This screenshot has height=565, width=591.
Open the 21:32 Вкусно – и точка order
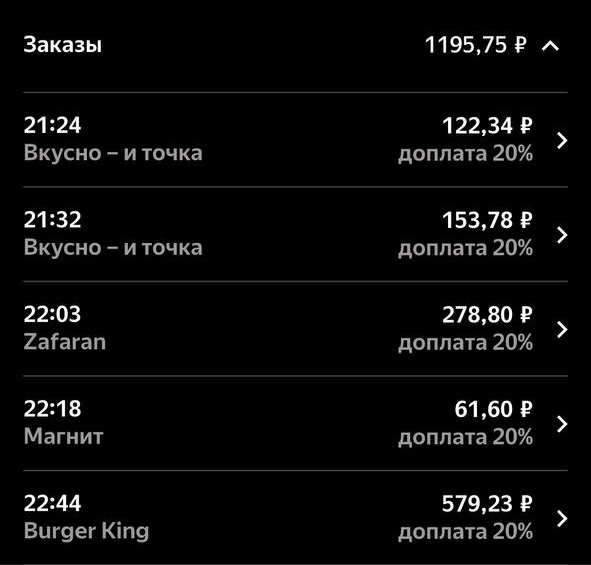click(x=296, y=234)
